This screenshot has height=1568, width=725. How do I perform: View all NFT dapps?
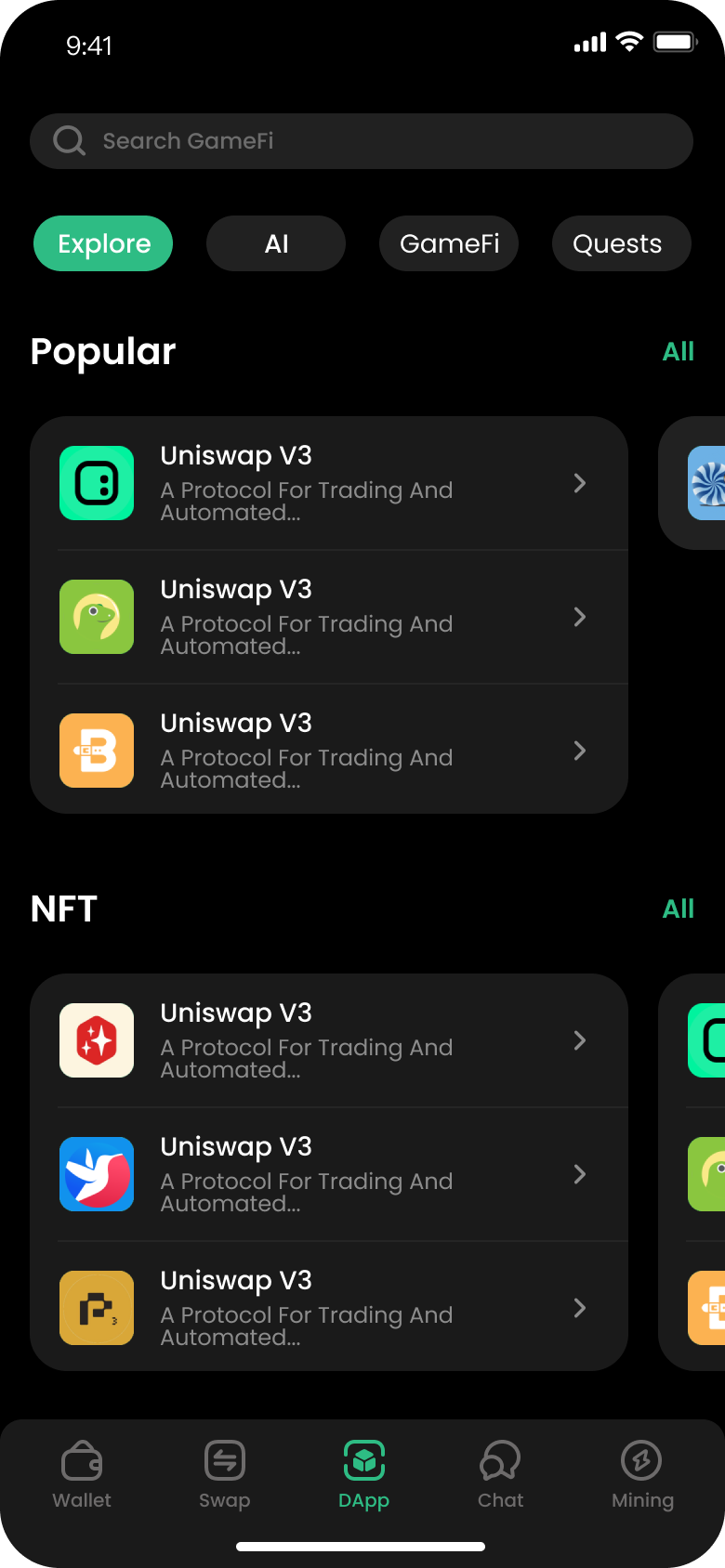coord(678,908)
